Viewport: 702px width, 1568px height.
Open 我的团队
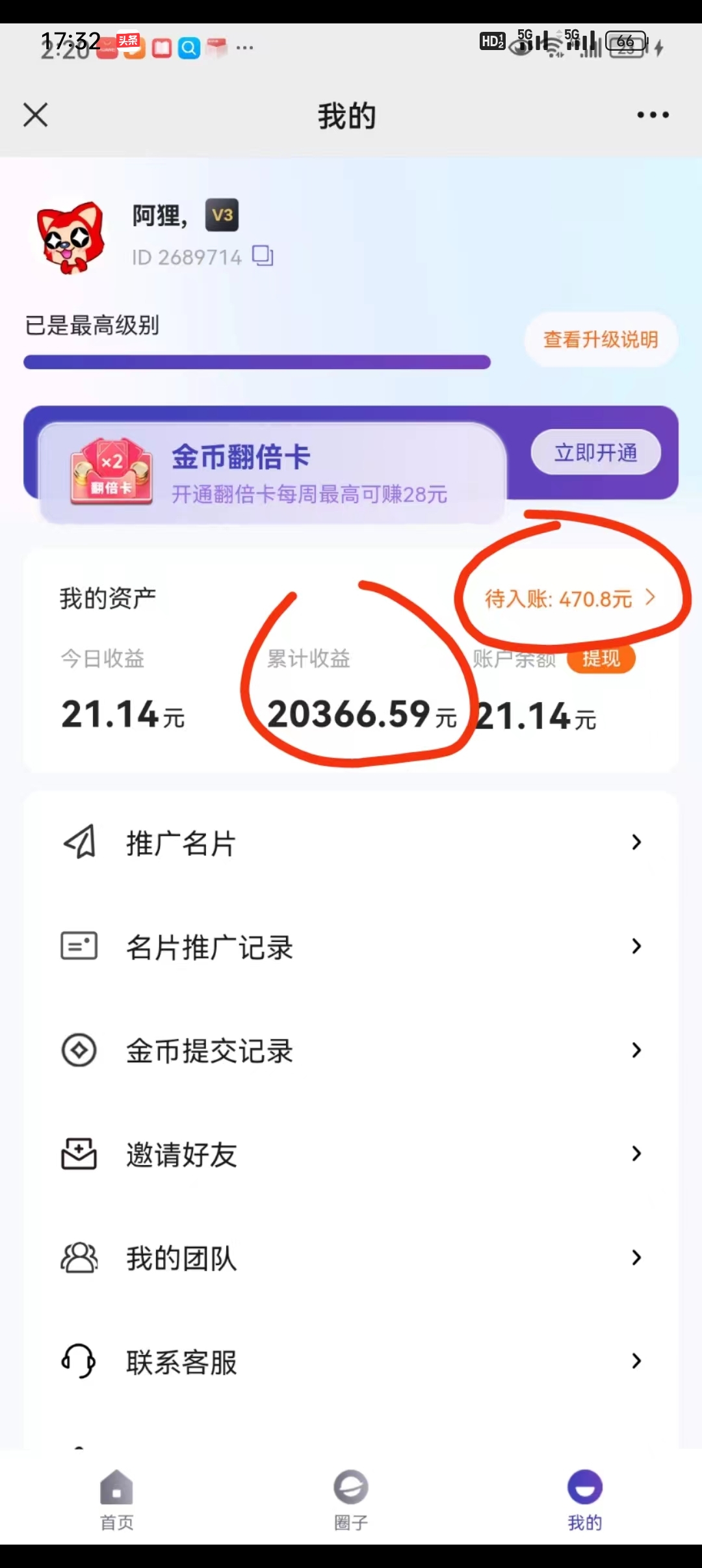point(351,1258)
